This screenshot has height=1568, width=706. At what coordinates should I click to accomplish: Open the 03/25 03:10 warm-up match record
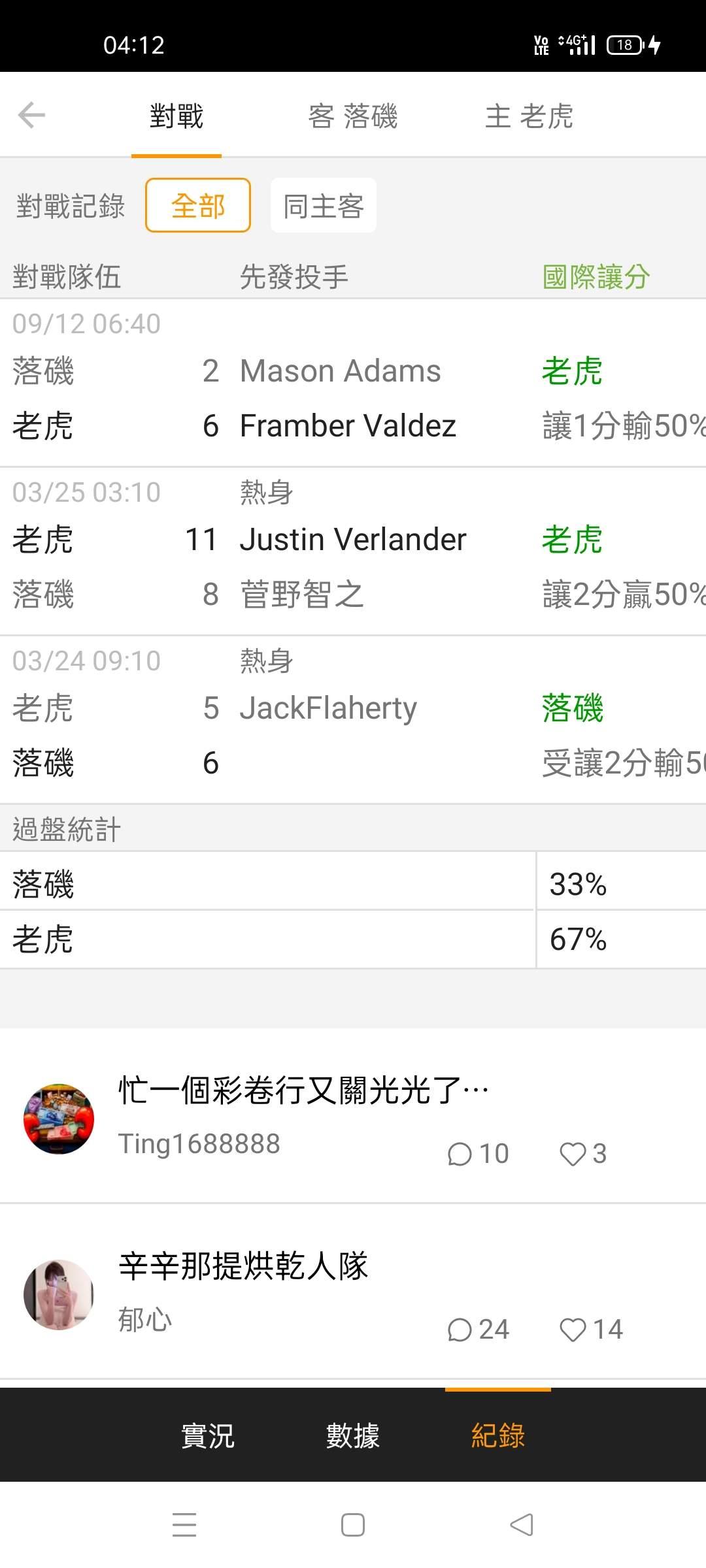(x=353, y=552)
